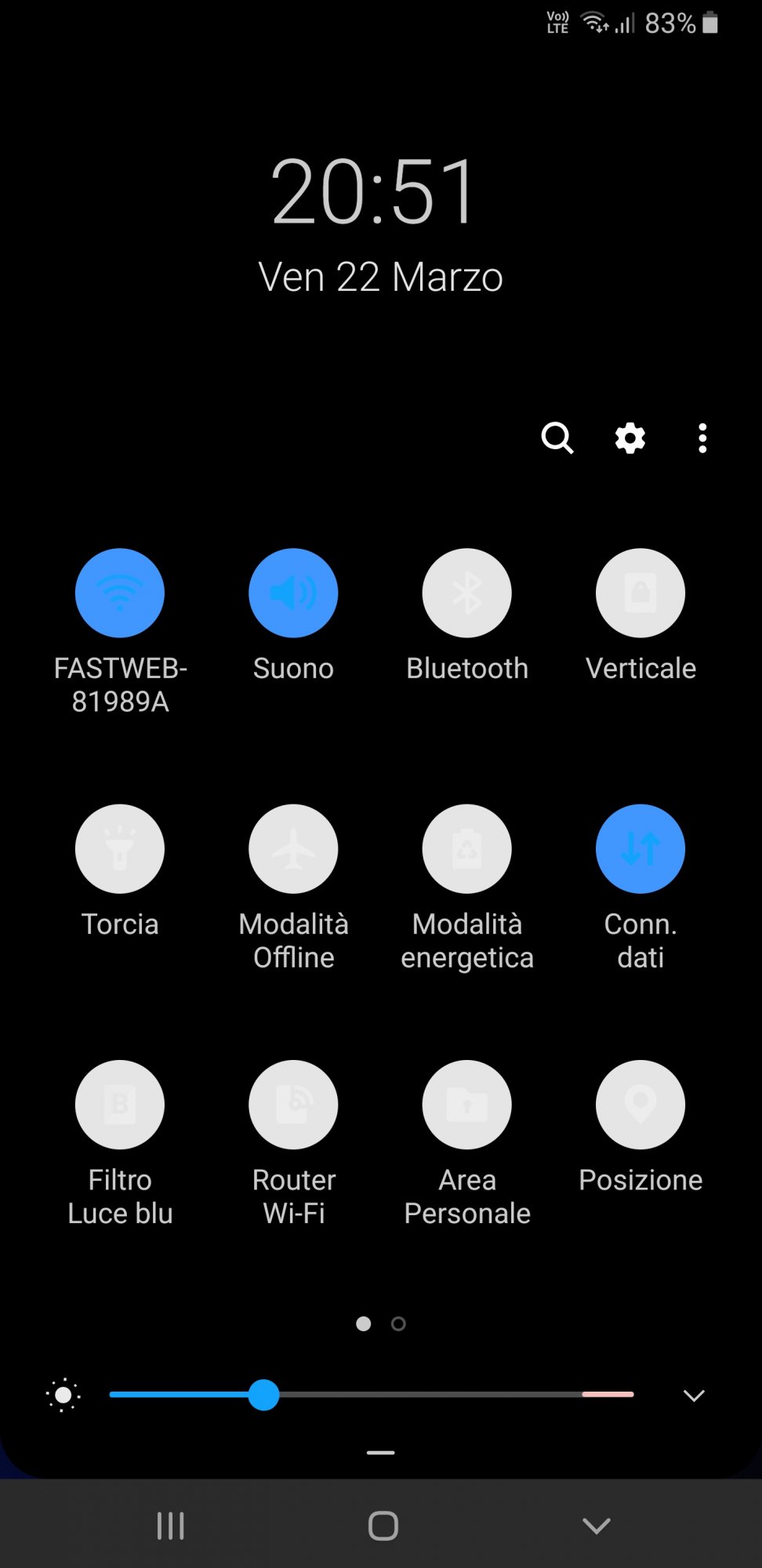Turn on Filtro Luce blu
762x1568 pixels.
tap(120, 1105)
